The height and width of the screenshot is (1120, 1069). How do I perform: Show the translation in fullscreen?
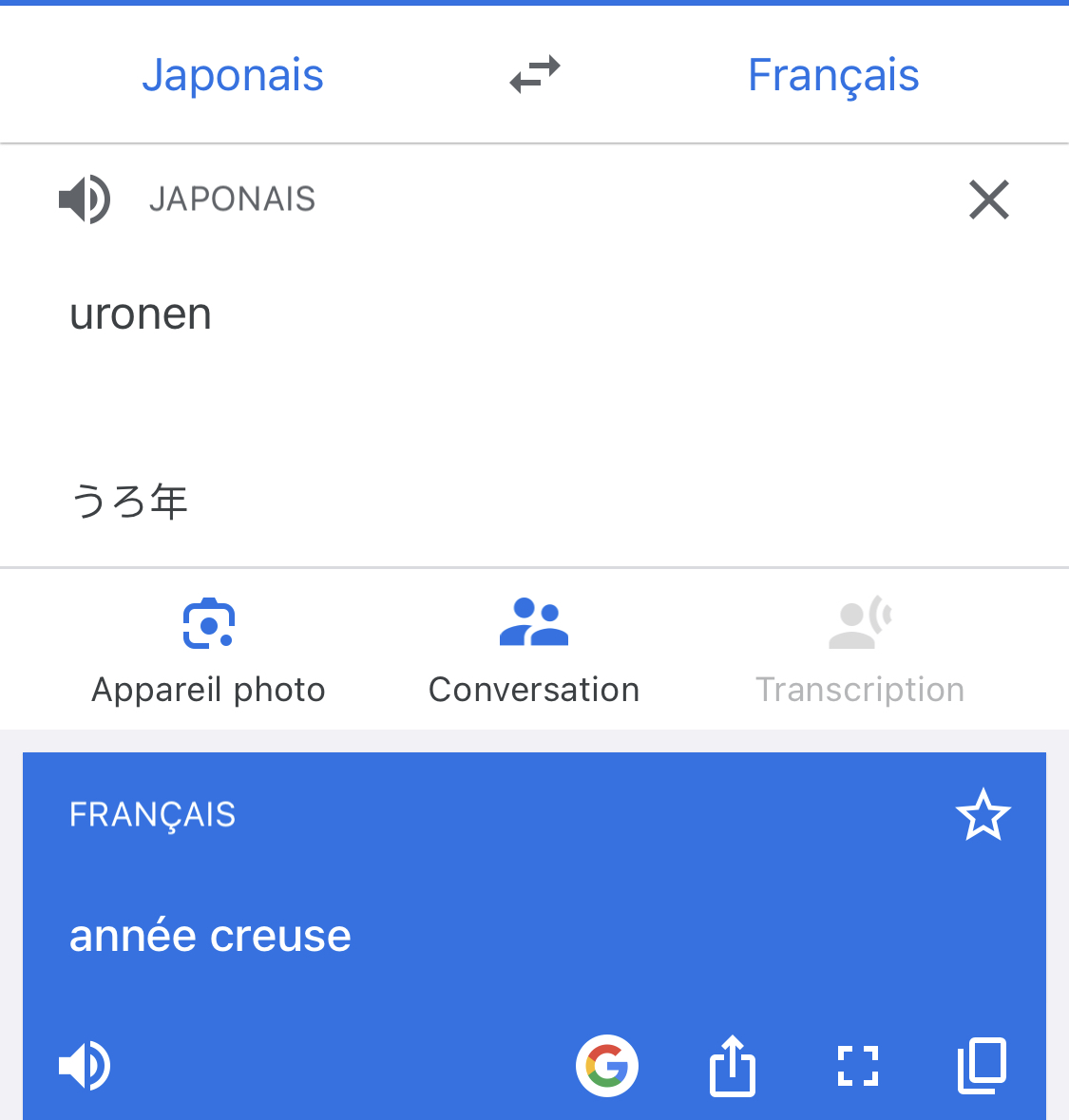click(857, 1065)
